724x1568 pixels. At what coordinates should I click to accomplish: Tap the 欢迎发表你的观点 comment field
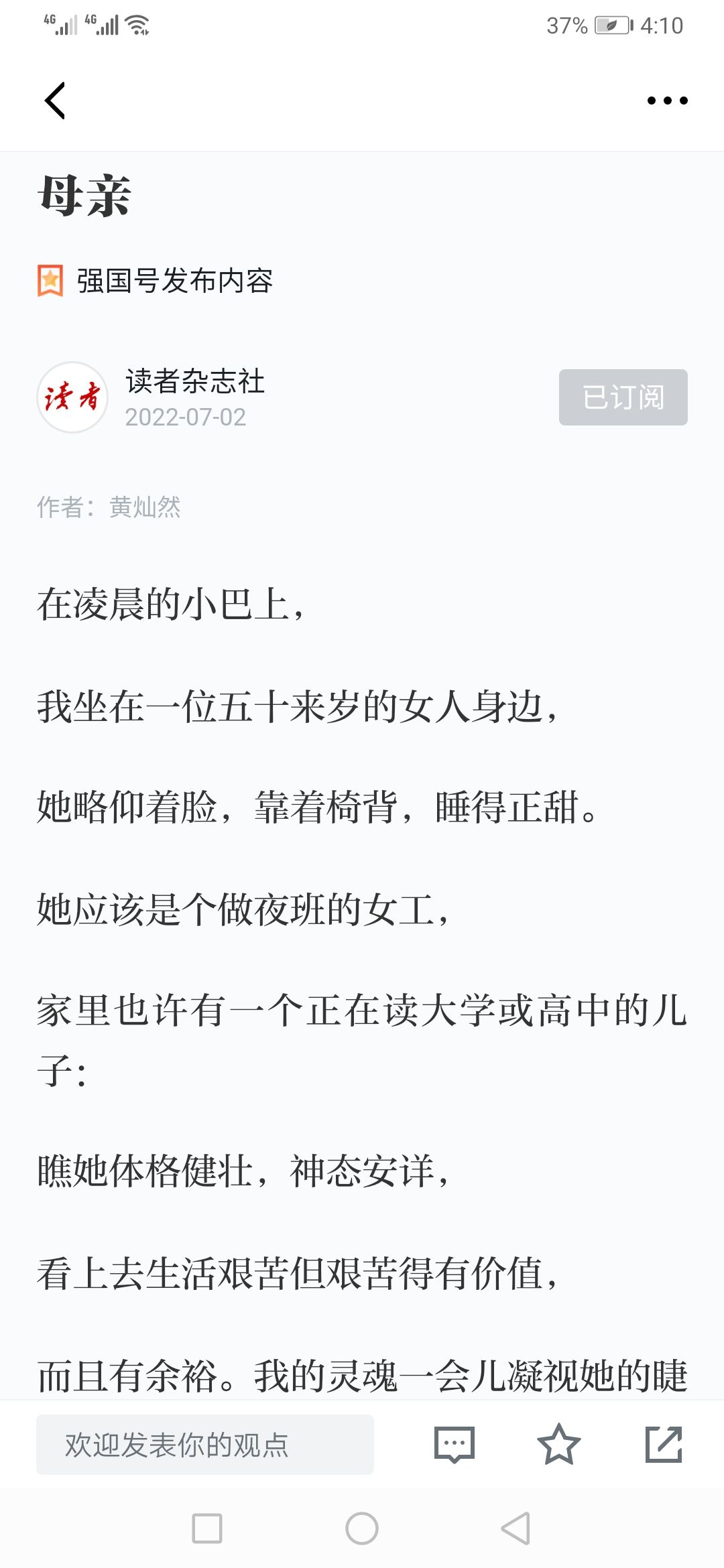coord(205,1445)
